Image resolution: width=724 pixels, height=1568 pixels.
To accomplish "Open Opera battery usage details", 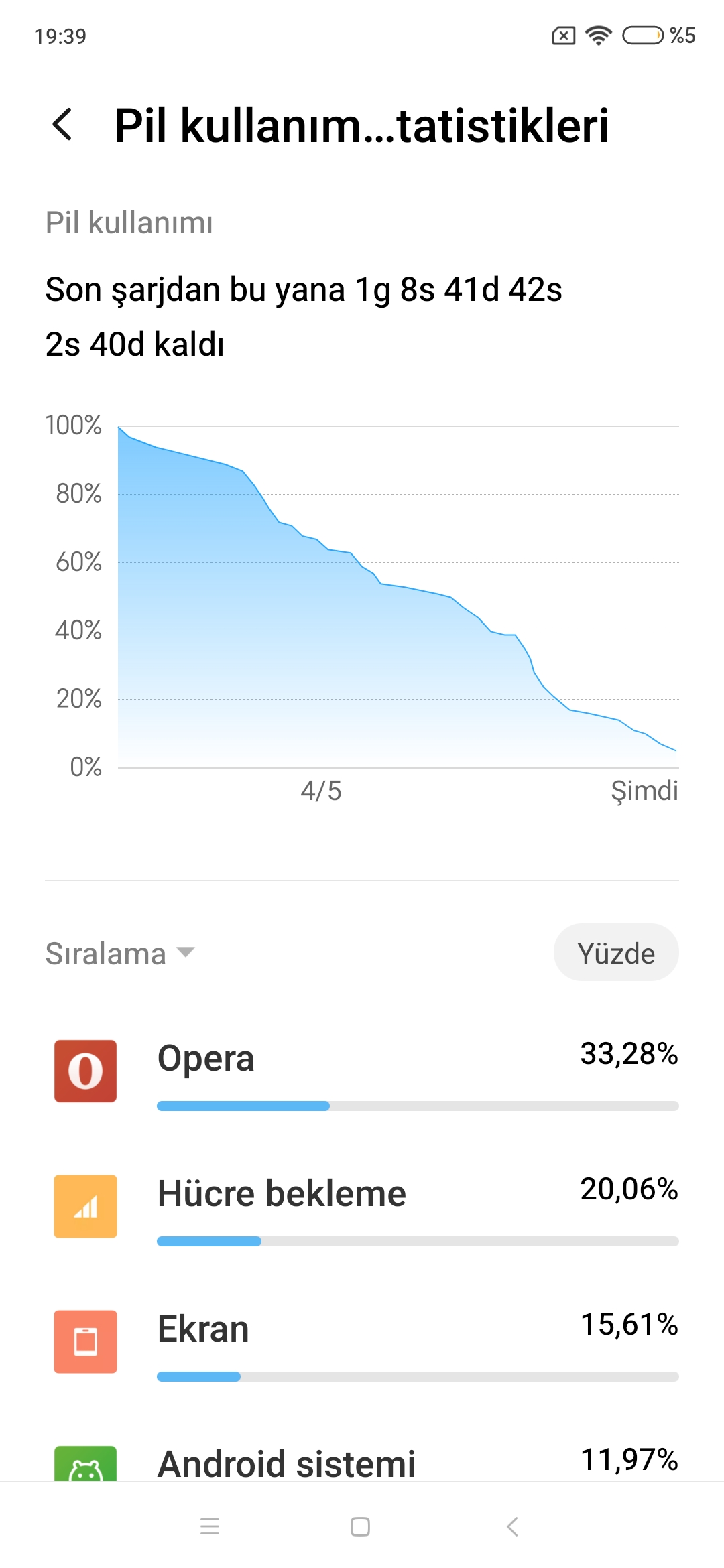I will [362, 1071].
